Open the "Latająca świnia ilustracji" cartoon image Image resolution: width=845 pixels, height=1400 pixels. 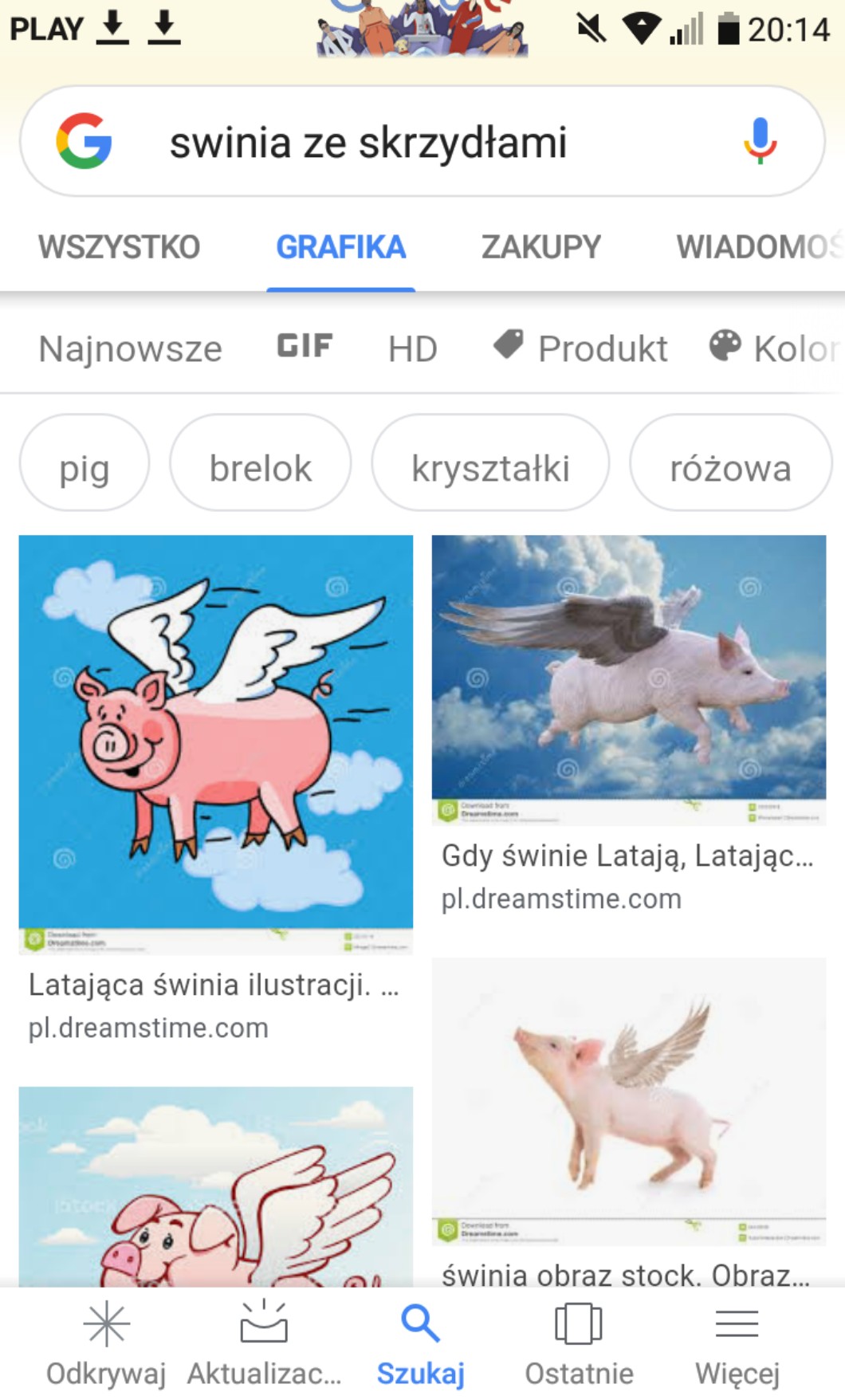[x=216, y=733]
